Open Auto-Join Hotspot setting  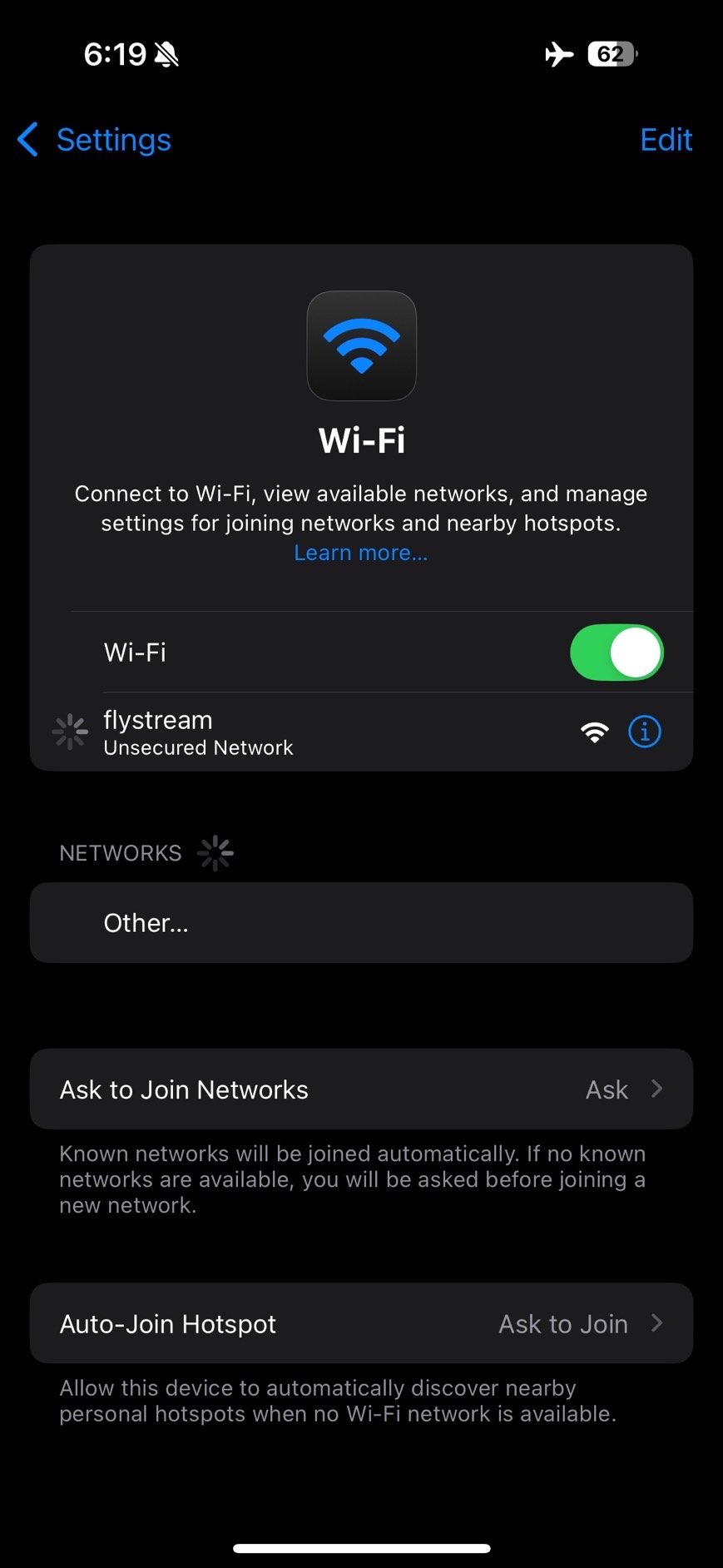(x=361, y=1323)
